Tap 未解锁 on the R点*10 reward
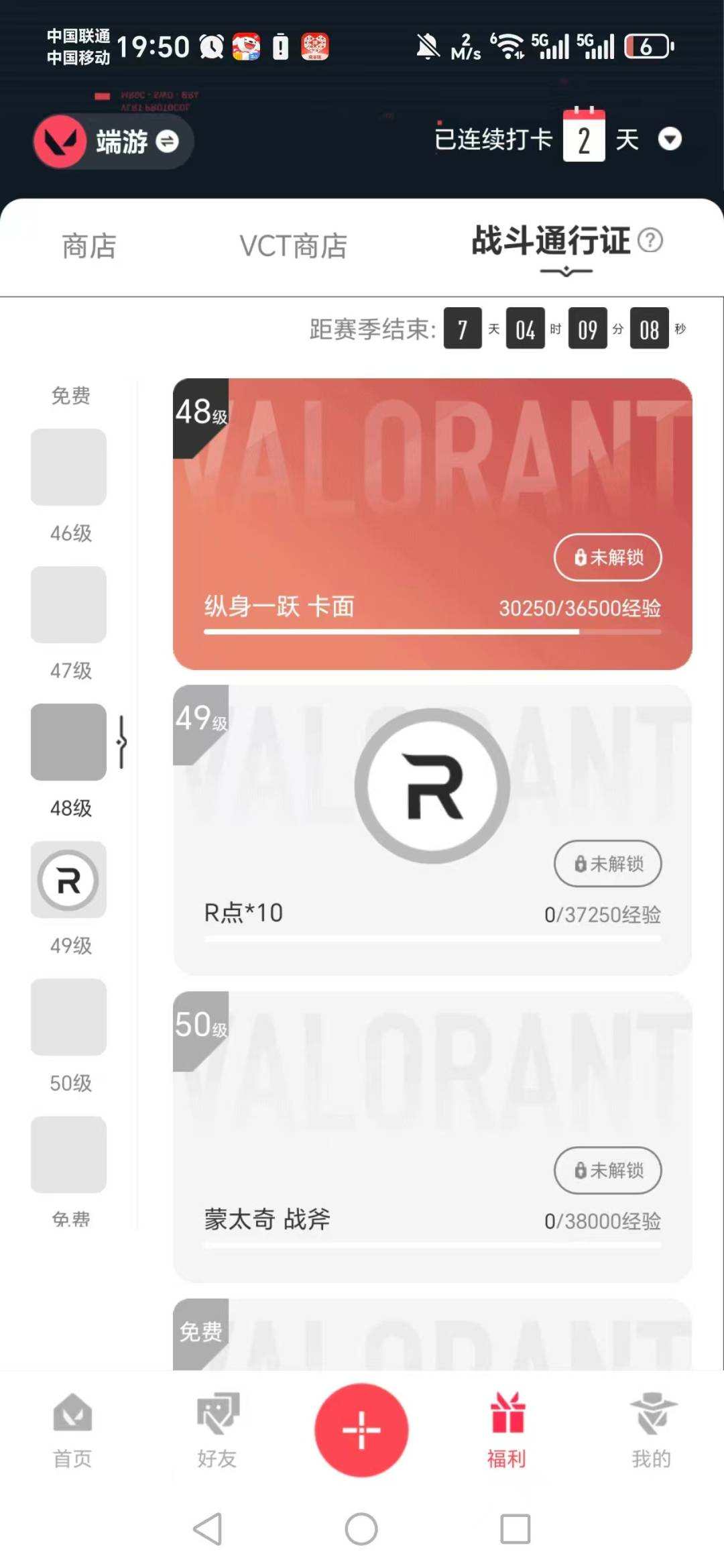 [607, 864]
